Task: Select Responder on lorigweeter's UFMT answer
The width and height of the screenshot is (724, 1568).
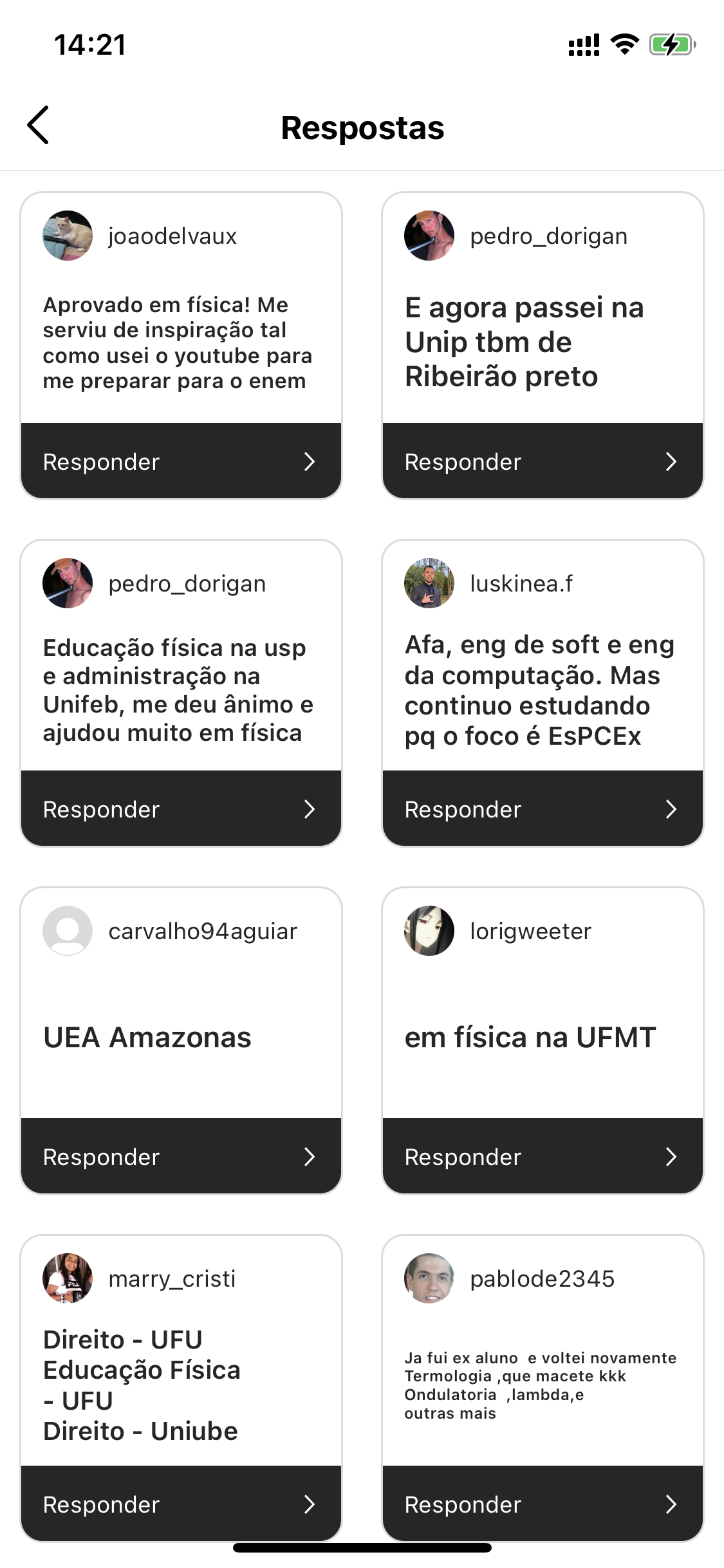Action: coord(543,1156)
